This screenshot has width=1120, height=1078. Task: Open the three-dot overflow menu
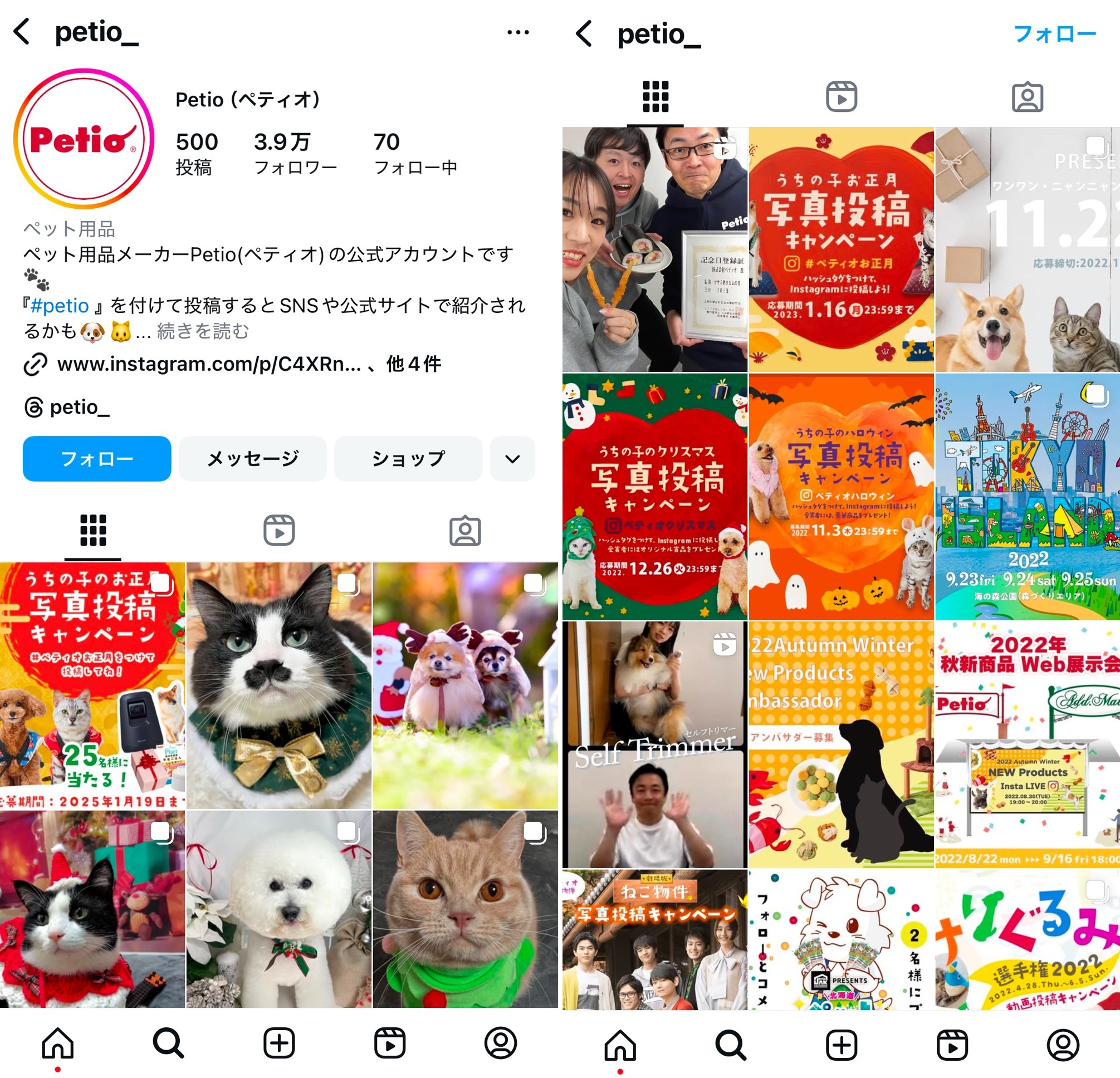(x=518, y=32)
